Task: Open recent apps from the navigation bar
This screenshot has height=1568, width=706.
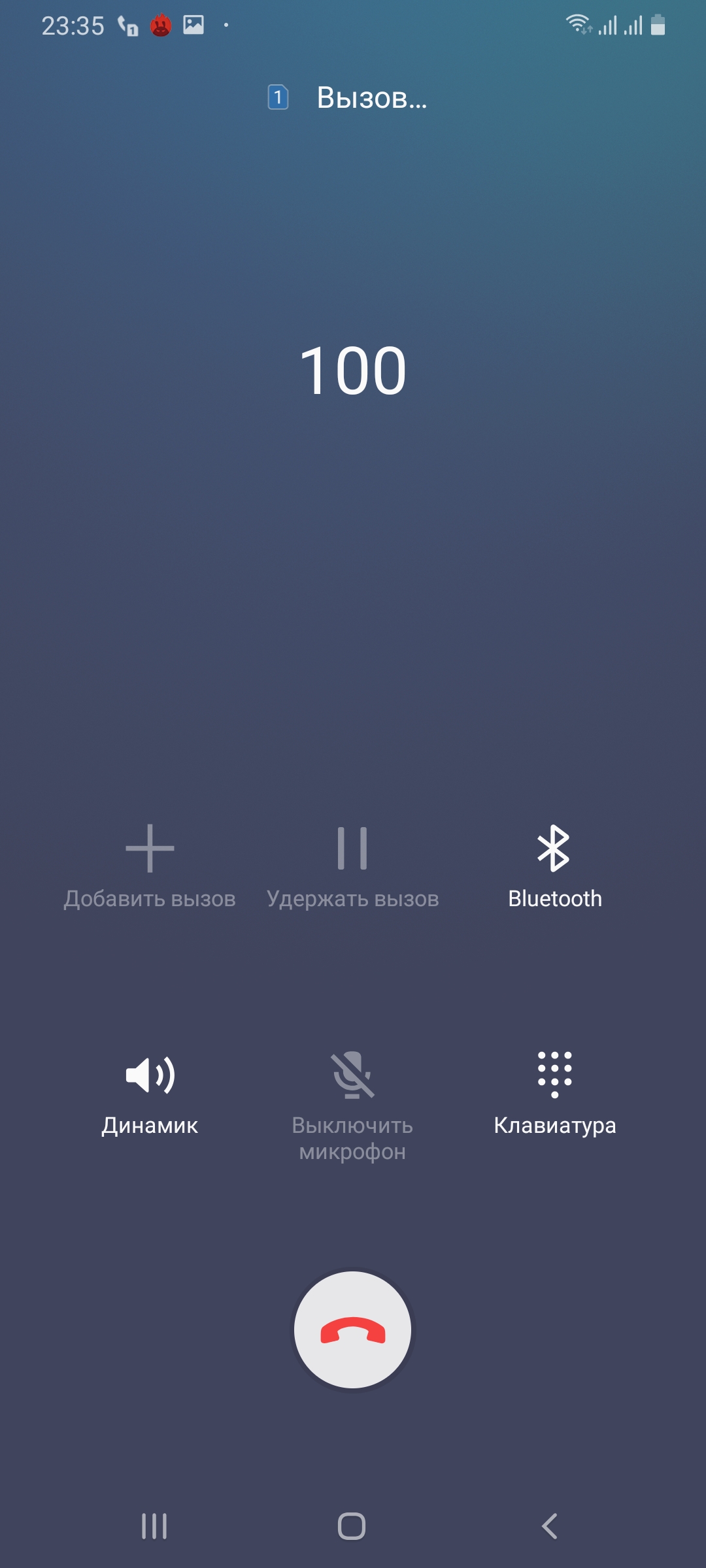Action: (x=154, y=1526)
